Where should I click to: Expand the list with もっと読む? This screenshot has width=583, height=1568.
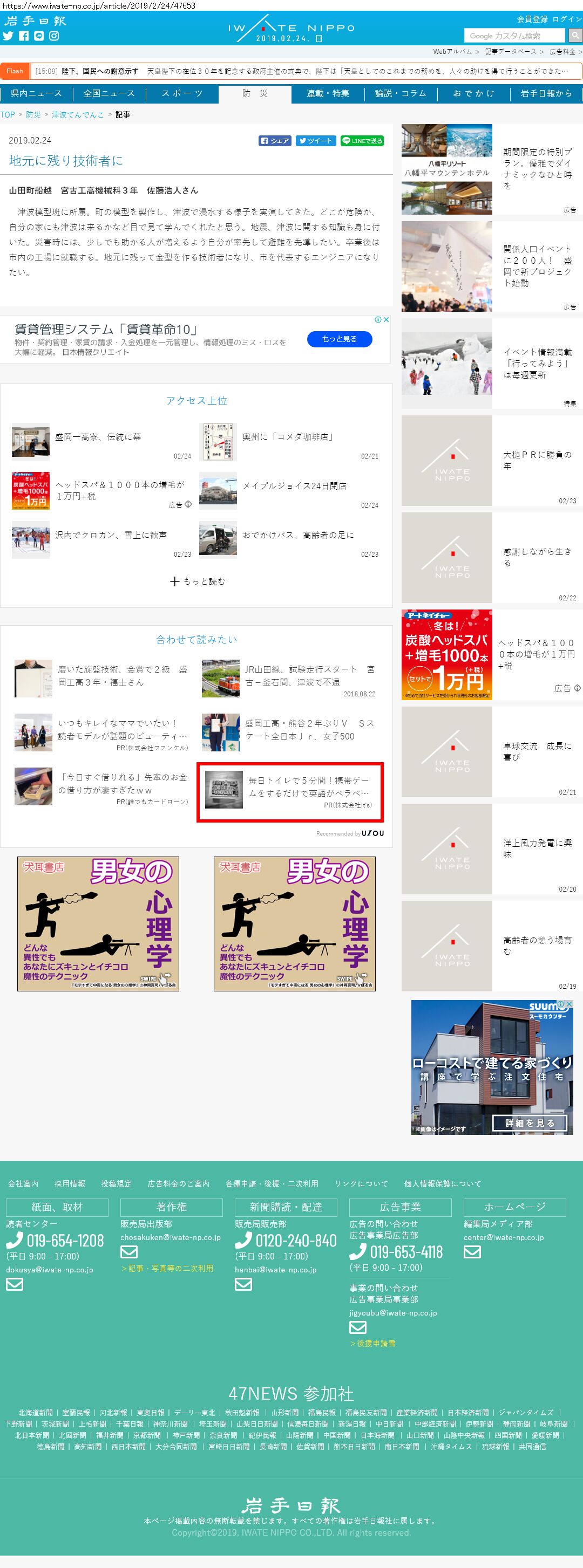198,581
